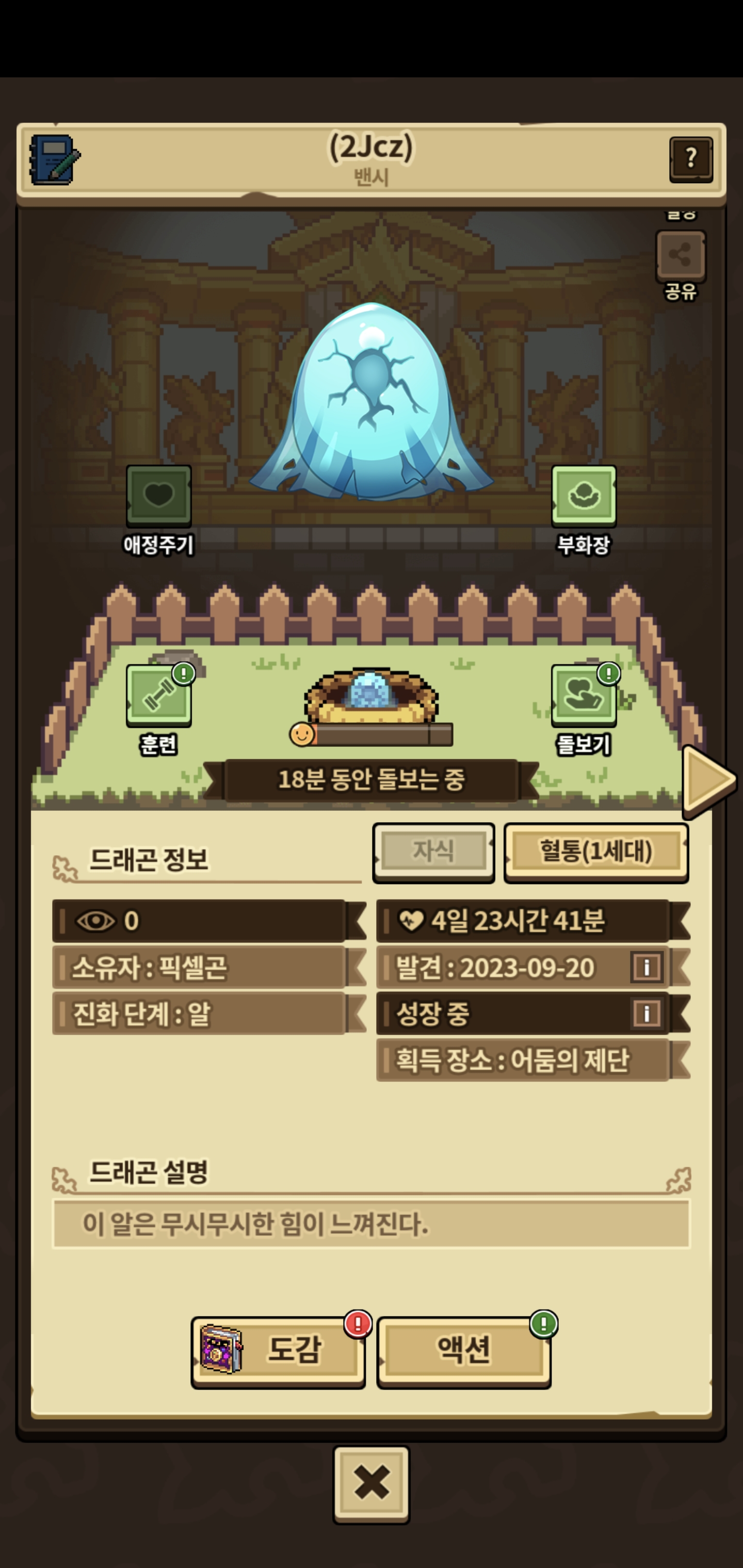
Task: Start 훈련 training
Action: (158, 696)
